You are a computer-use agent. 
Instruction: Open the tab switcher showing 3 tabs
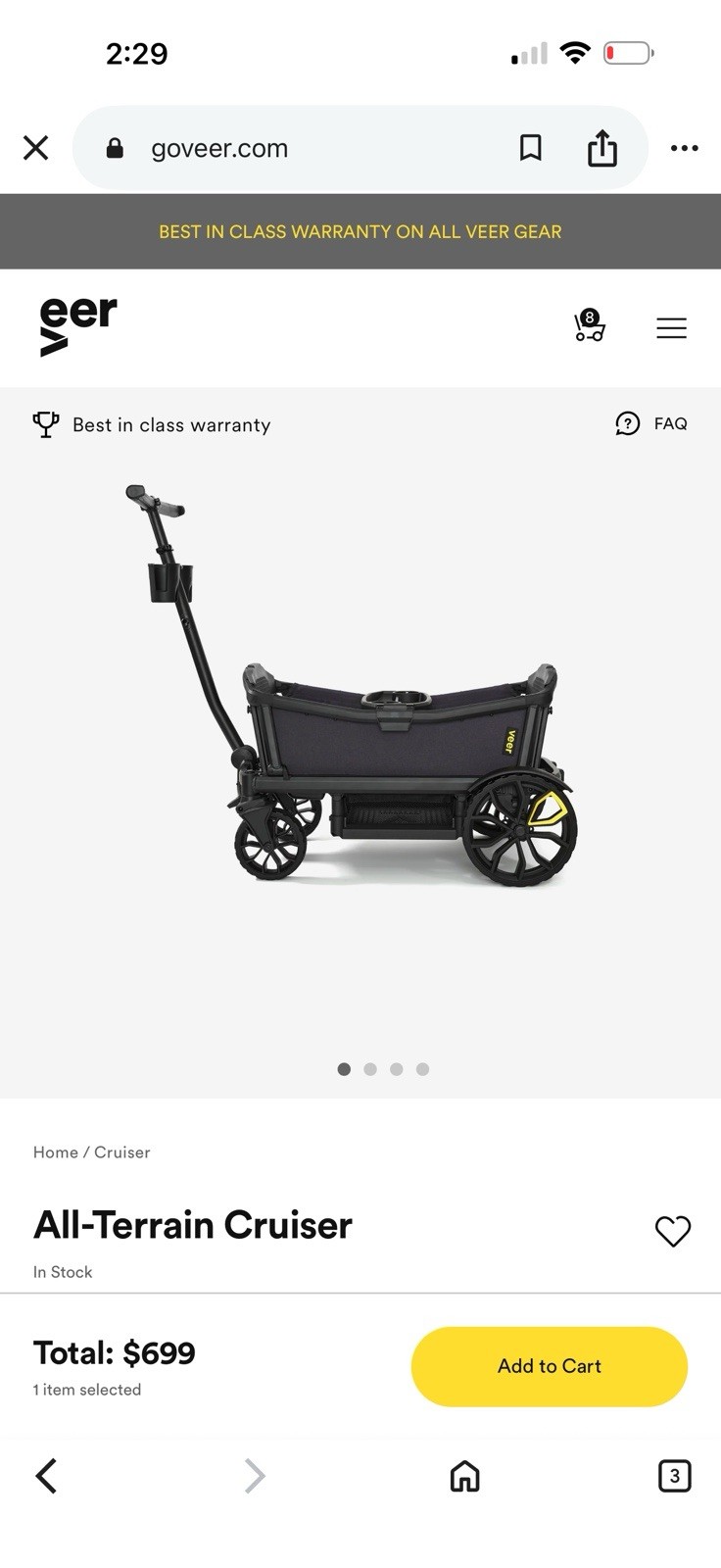click(675, 1476)
